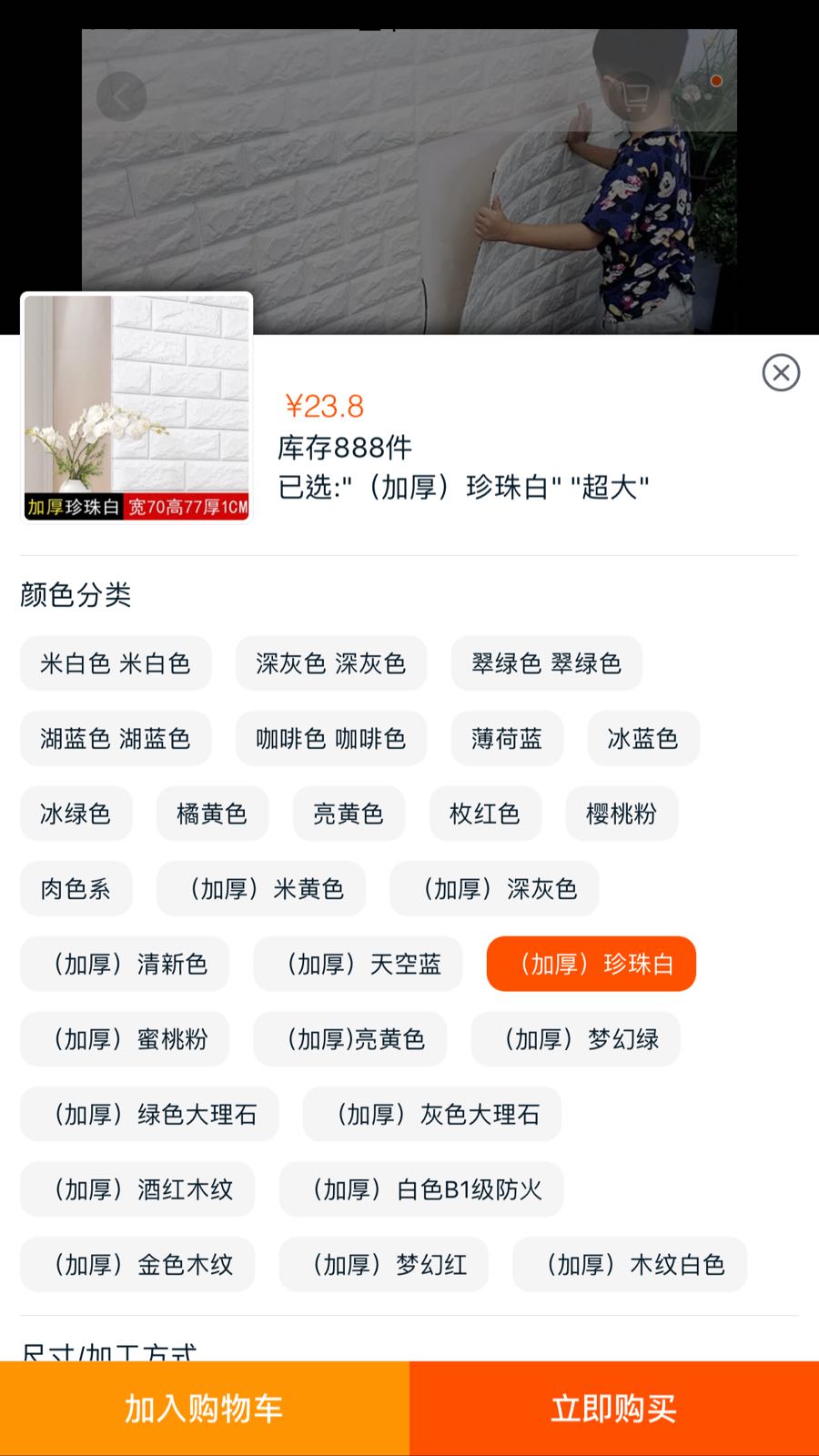Select （加厚）天空蓝 option
The width and height of the screenshot is (819, 1456).
coord(358,964)
